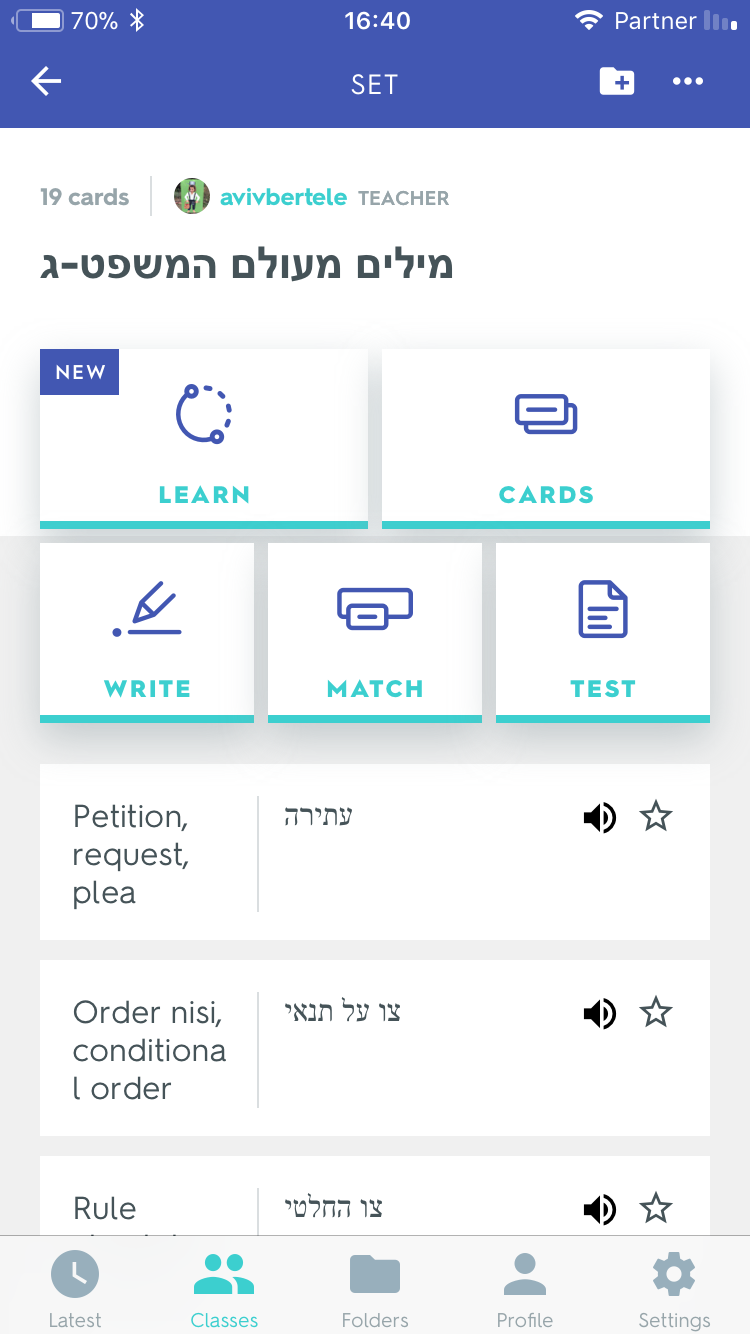The image size is (750, 1334).
Task: Start the Learn study mode
Action: tap(204, 438)
